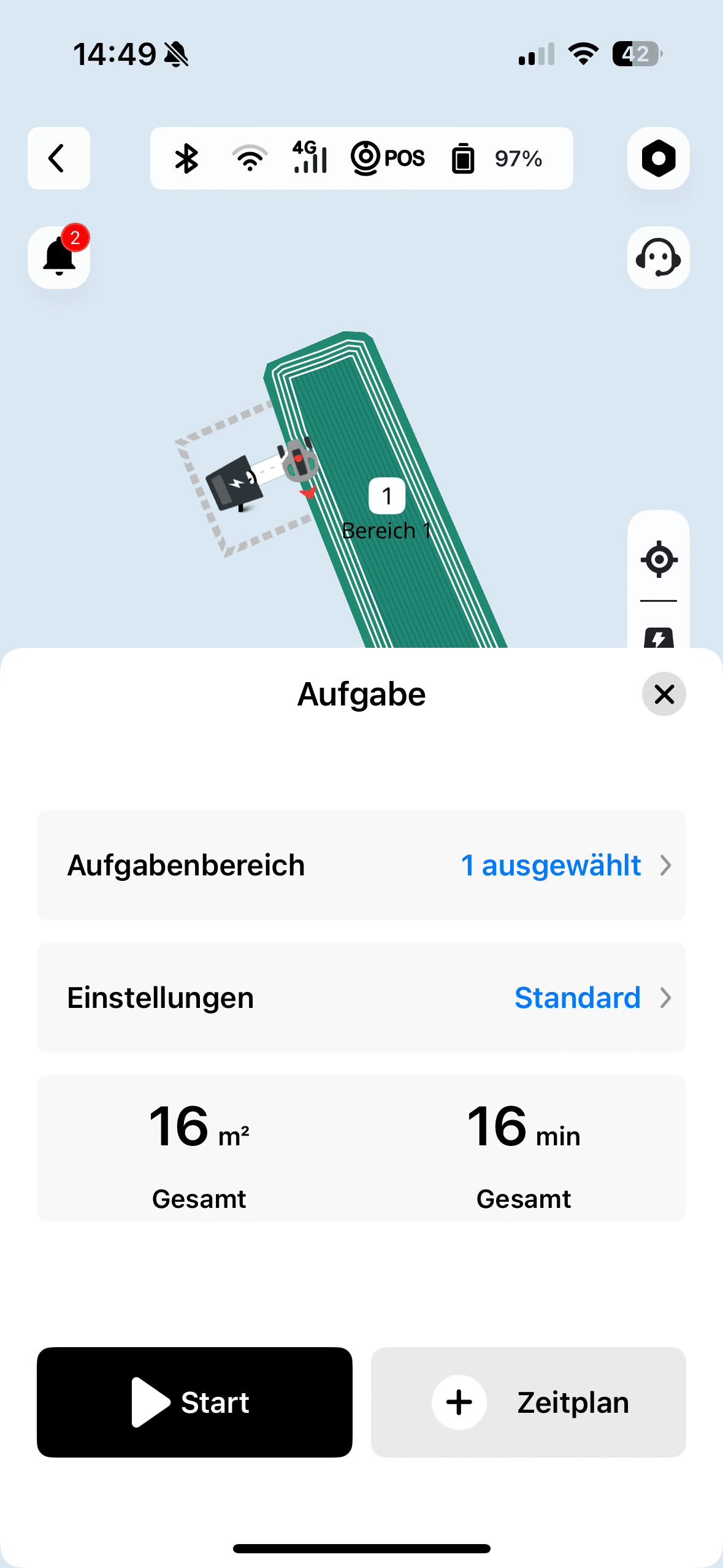Open Einstellungen row set to Standard
723x1568 pixels.
click(x=361, y=997)
